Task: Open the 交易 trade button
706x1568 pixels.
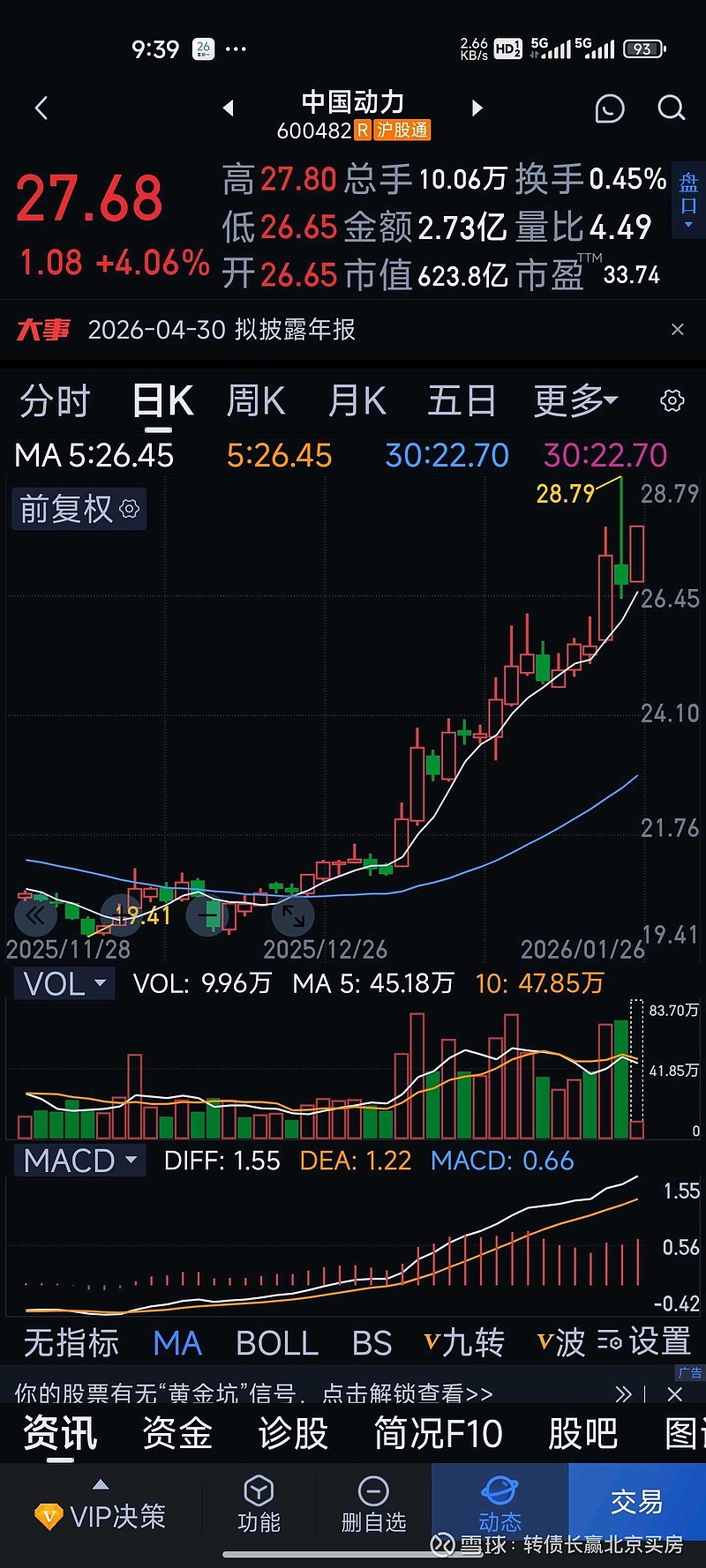Action: [636, 1501]
